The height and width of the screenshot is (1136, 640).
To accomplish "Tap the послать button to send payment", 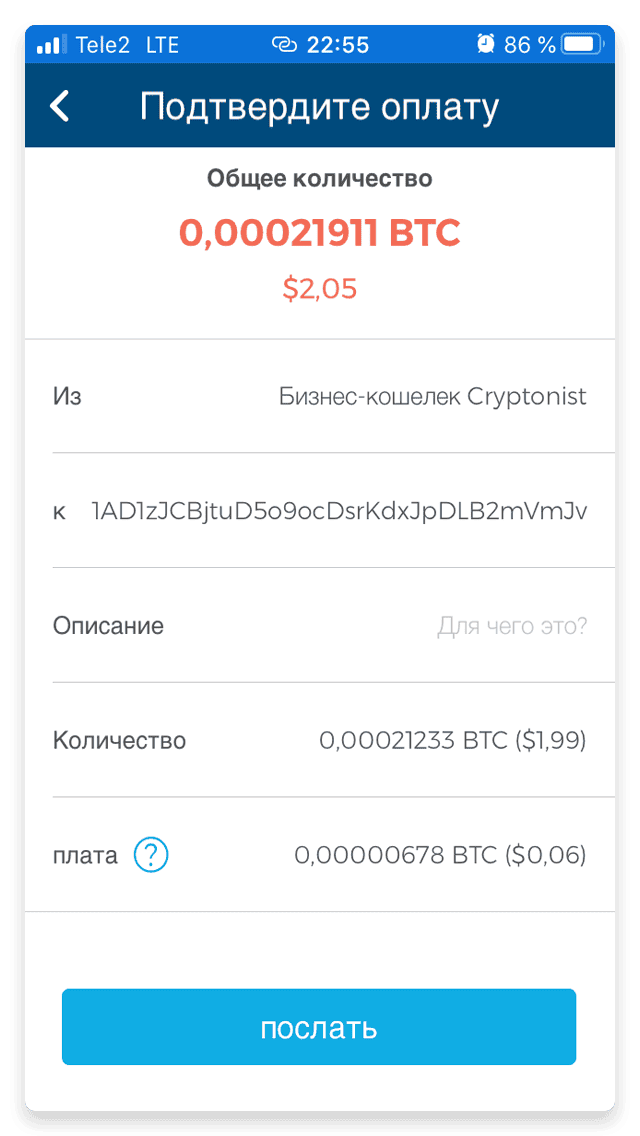I will [319, 1027].
